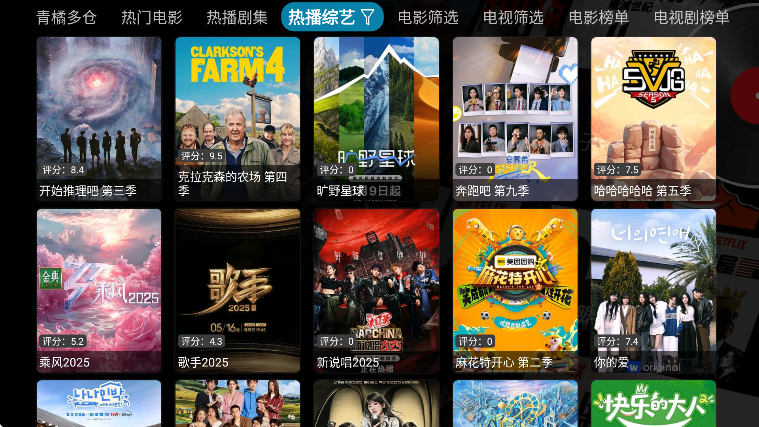
Task: View the 电影榜单 tab
Action: [599, 17]
